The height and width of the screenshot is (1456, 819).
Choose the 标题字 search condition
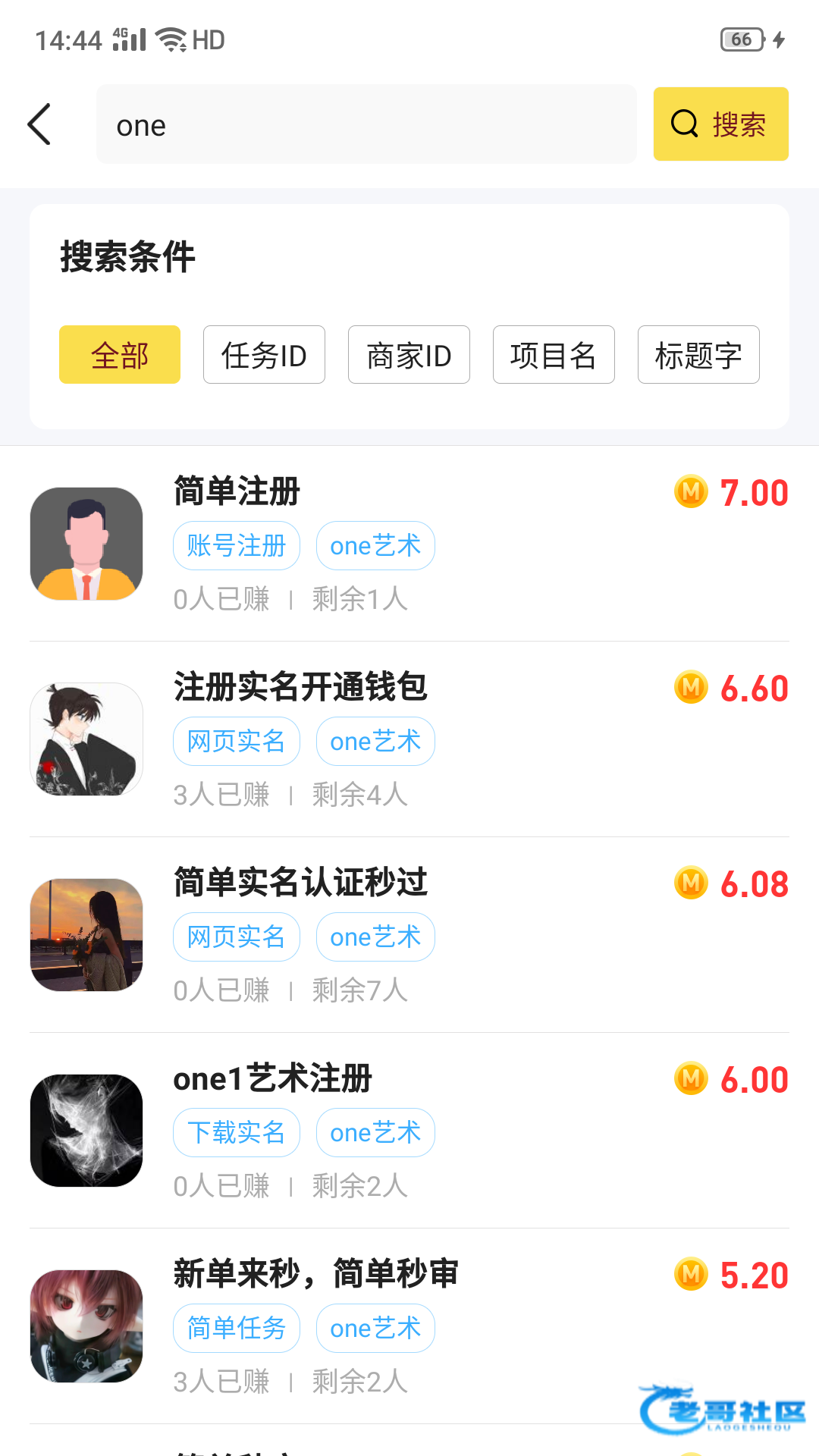click(x=698, y=355)
